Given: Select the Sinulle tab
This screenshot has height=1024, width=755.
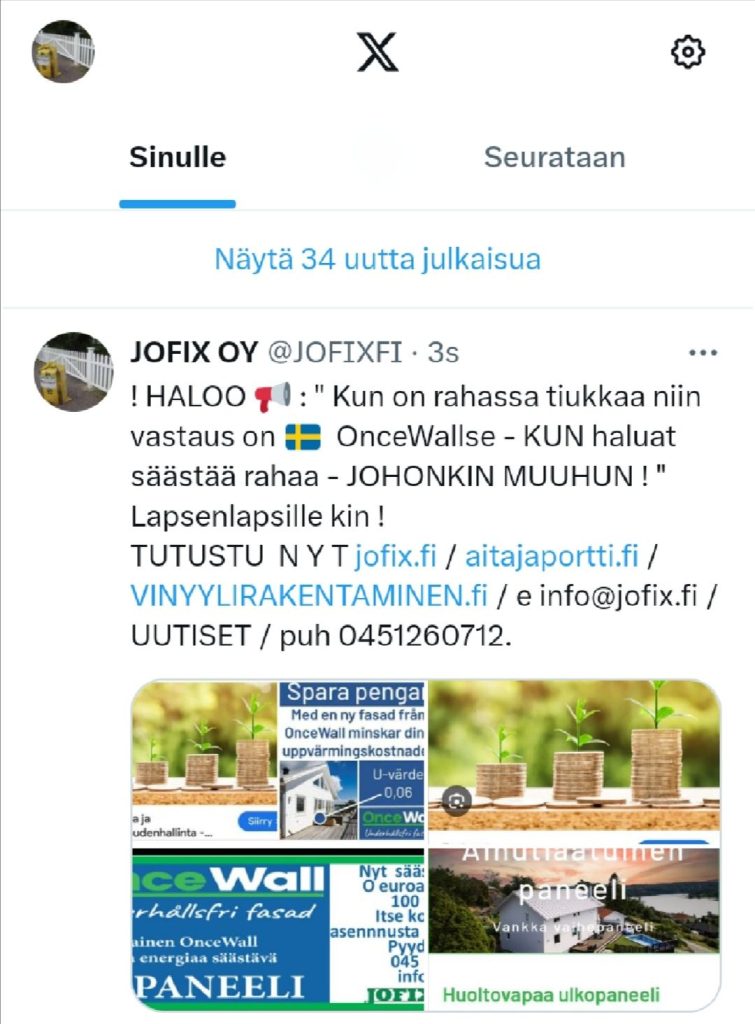Looking at the screenshot, I should click(x=177, y=157).
